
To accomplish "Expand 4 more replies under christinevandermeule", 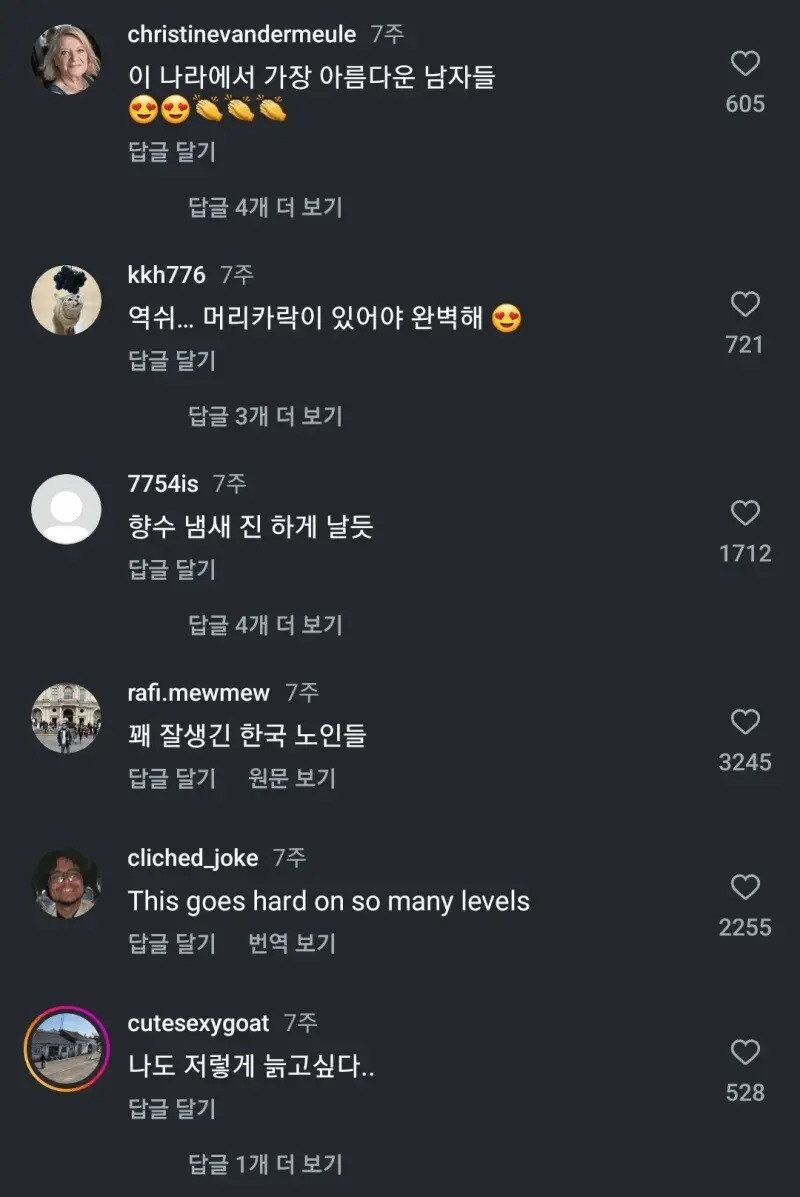I will coord(265,207).
